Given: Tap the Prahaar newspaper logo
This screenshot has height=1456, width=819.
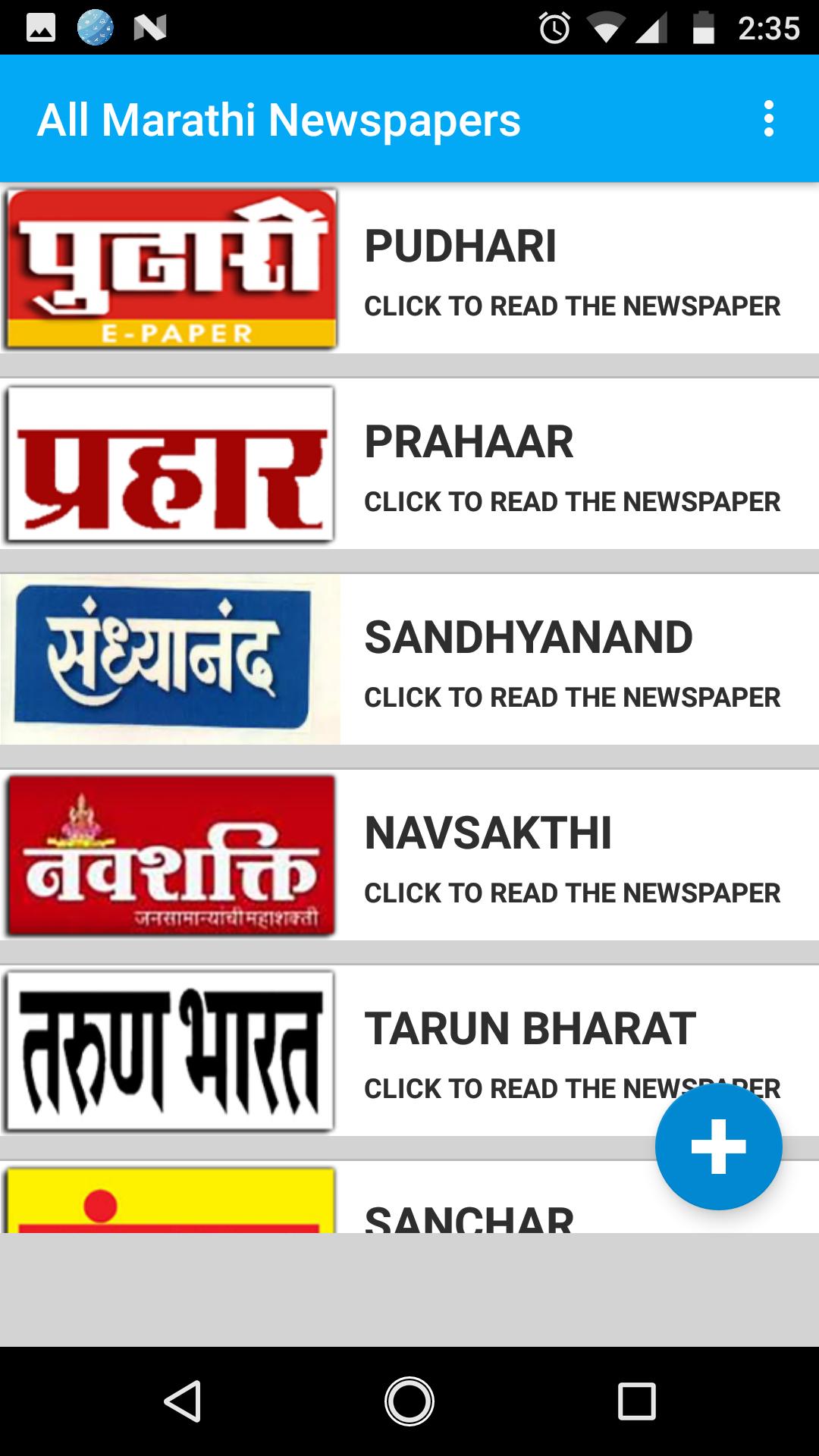Looking at the screenshot, I should click(171, 463).
